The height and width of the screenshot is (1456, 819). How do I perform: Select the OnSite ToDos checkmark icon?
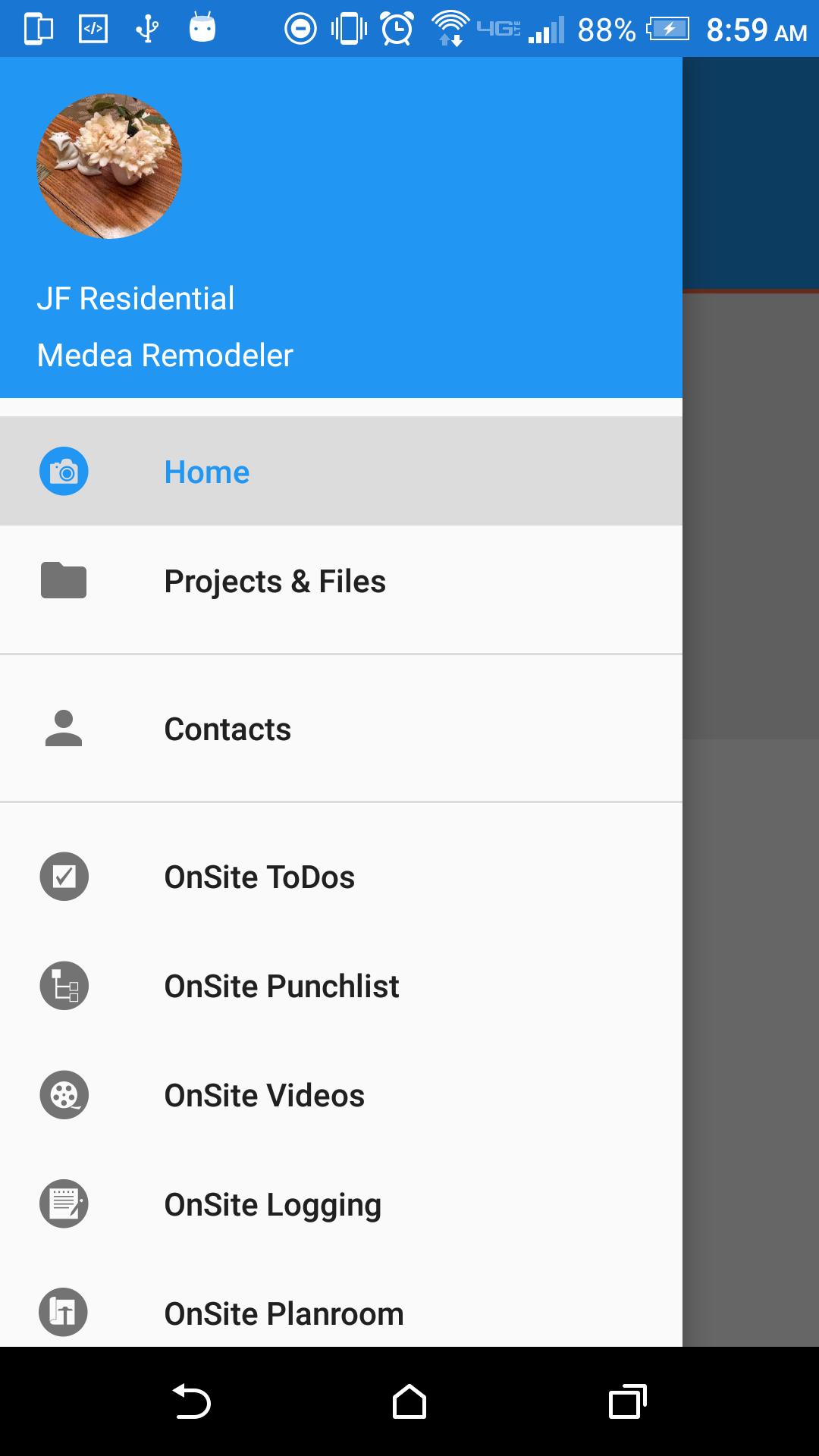(64, 876)
